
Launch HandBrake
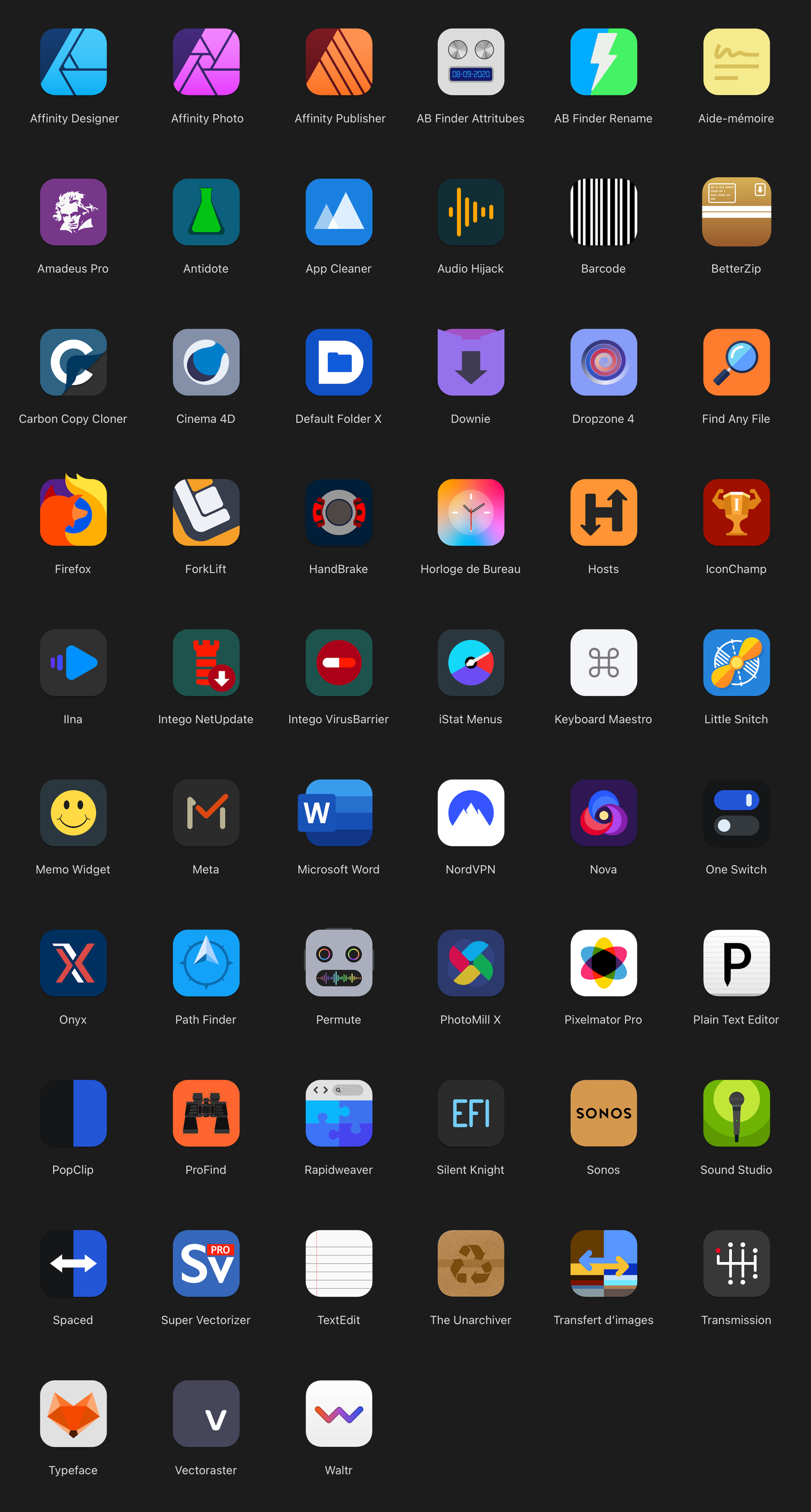coord(339,512)
